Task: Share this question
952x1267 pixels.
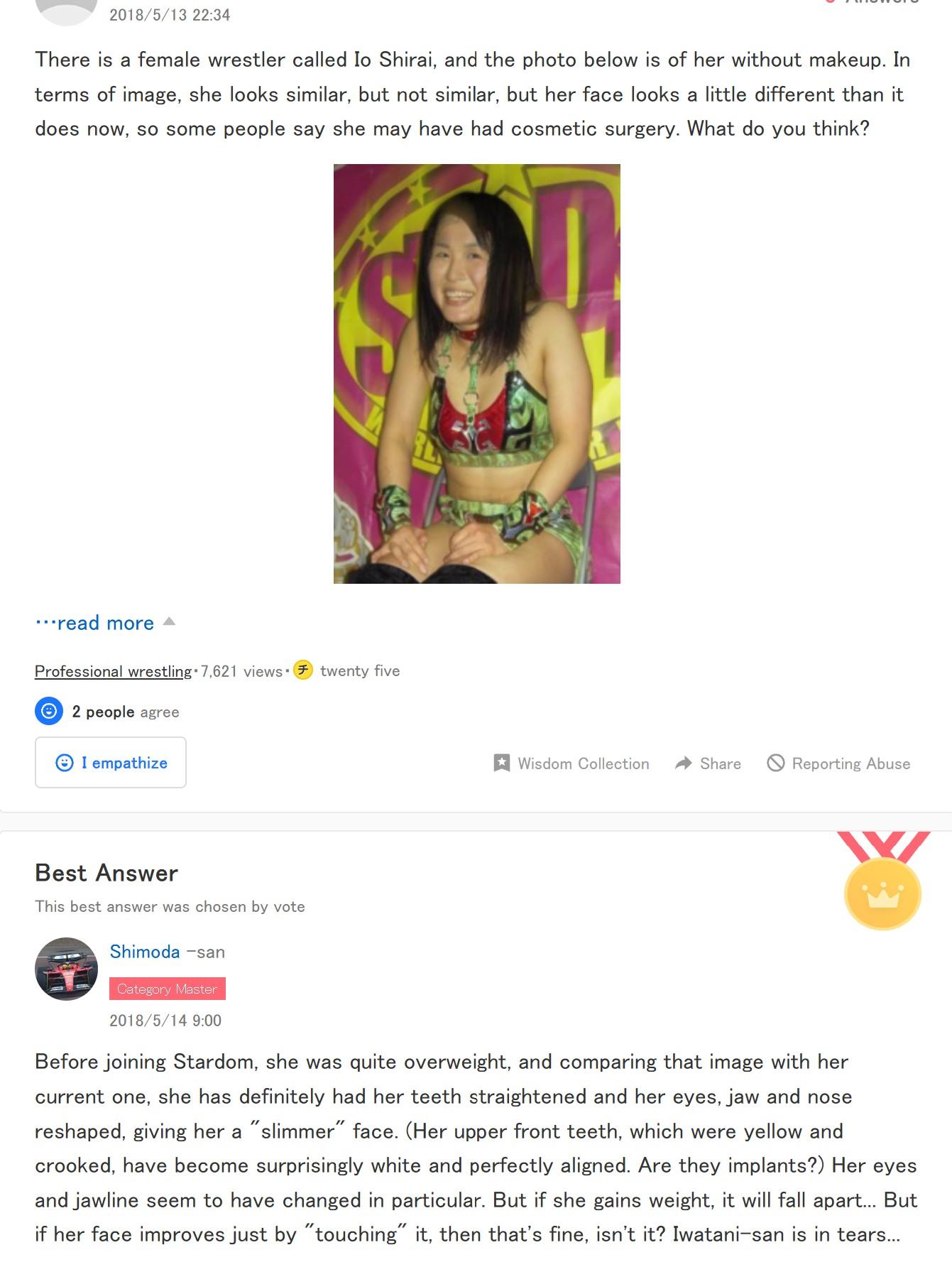Action: click(x=708, y=763)
